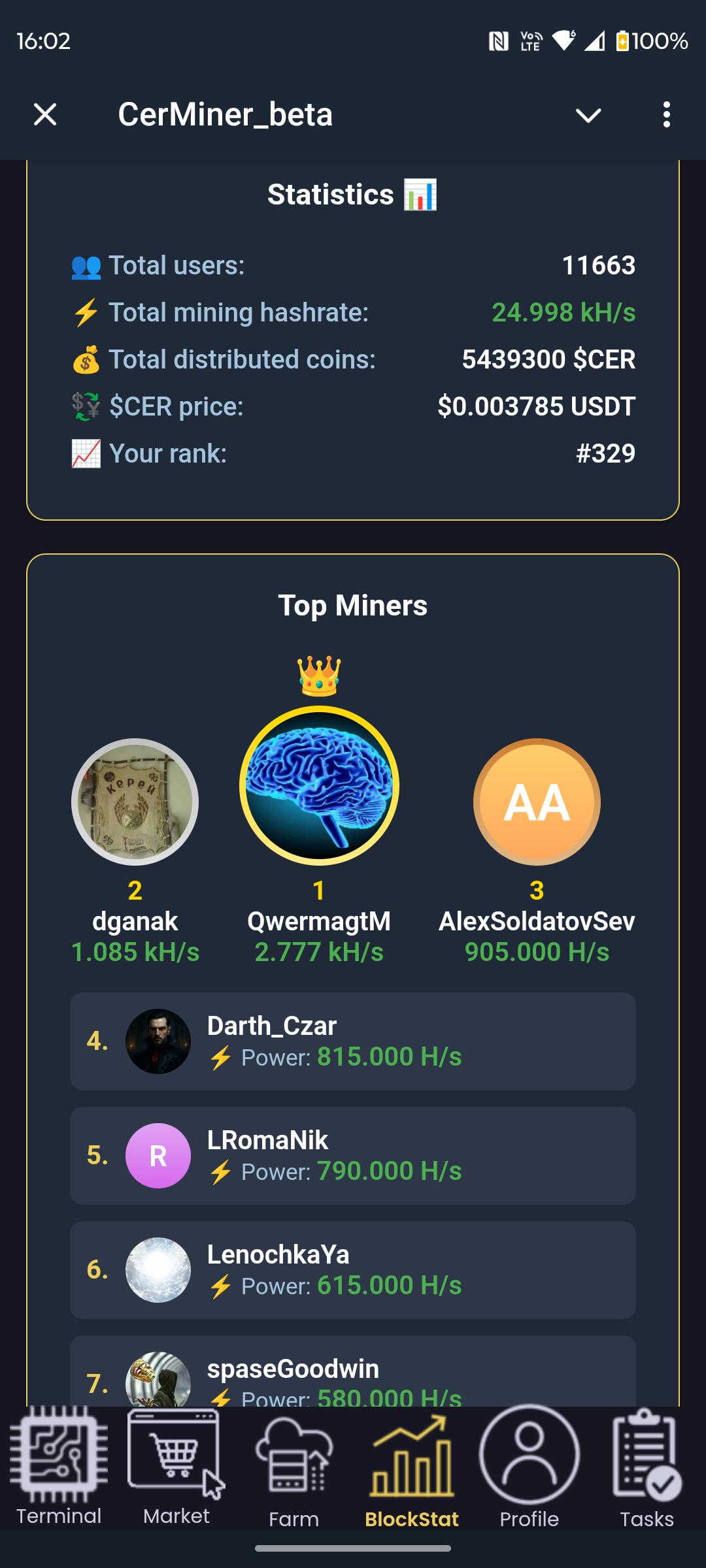Switch to the Terminal tab

pos(59,1467)
